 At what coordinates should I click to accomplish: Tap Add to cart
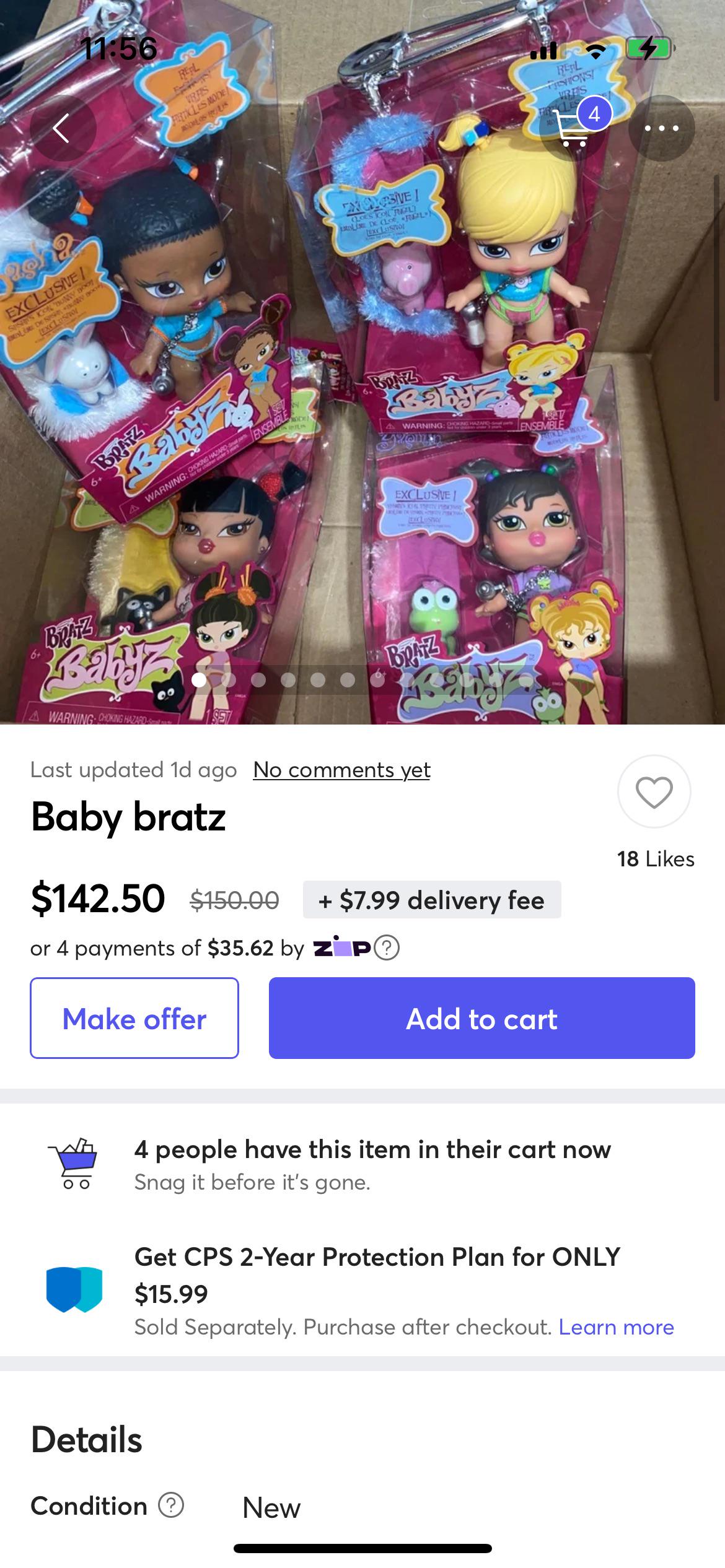[x=481, y=1019]
